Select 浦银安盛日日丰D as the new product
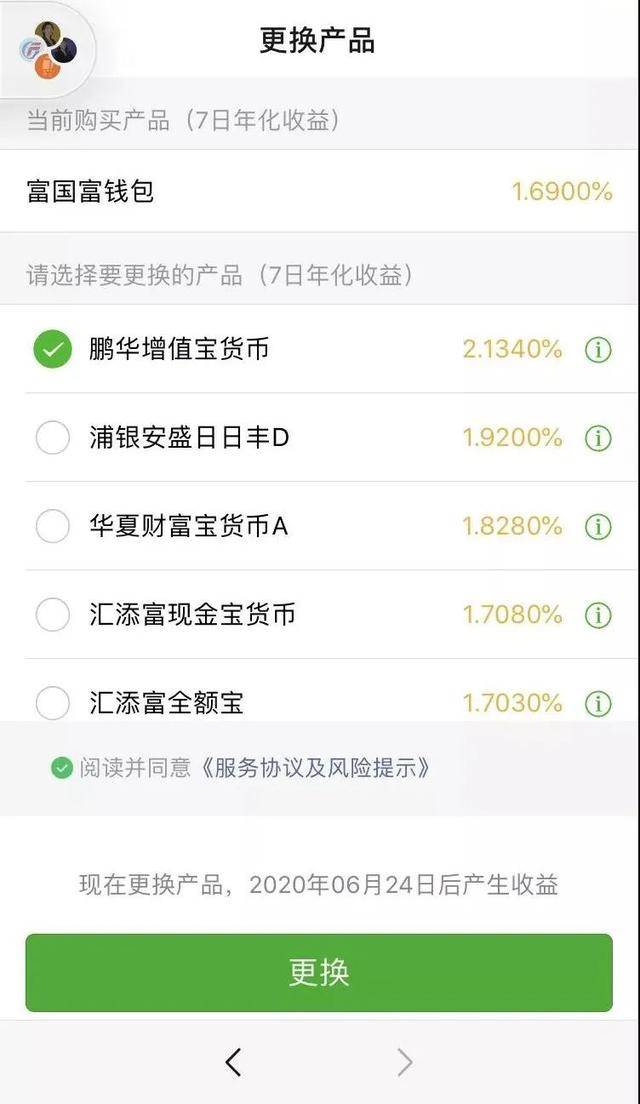Screen dimensions: 640x1104 53,438
